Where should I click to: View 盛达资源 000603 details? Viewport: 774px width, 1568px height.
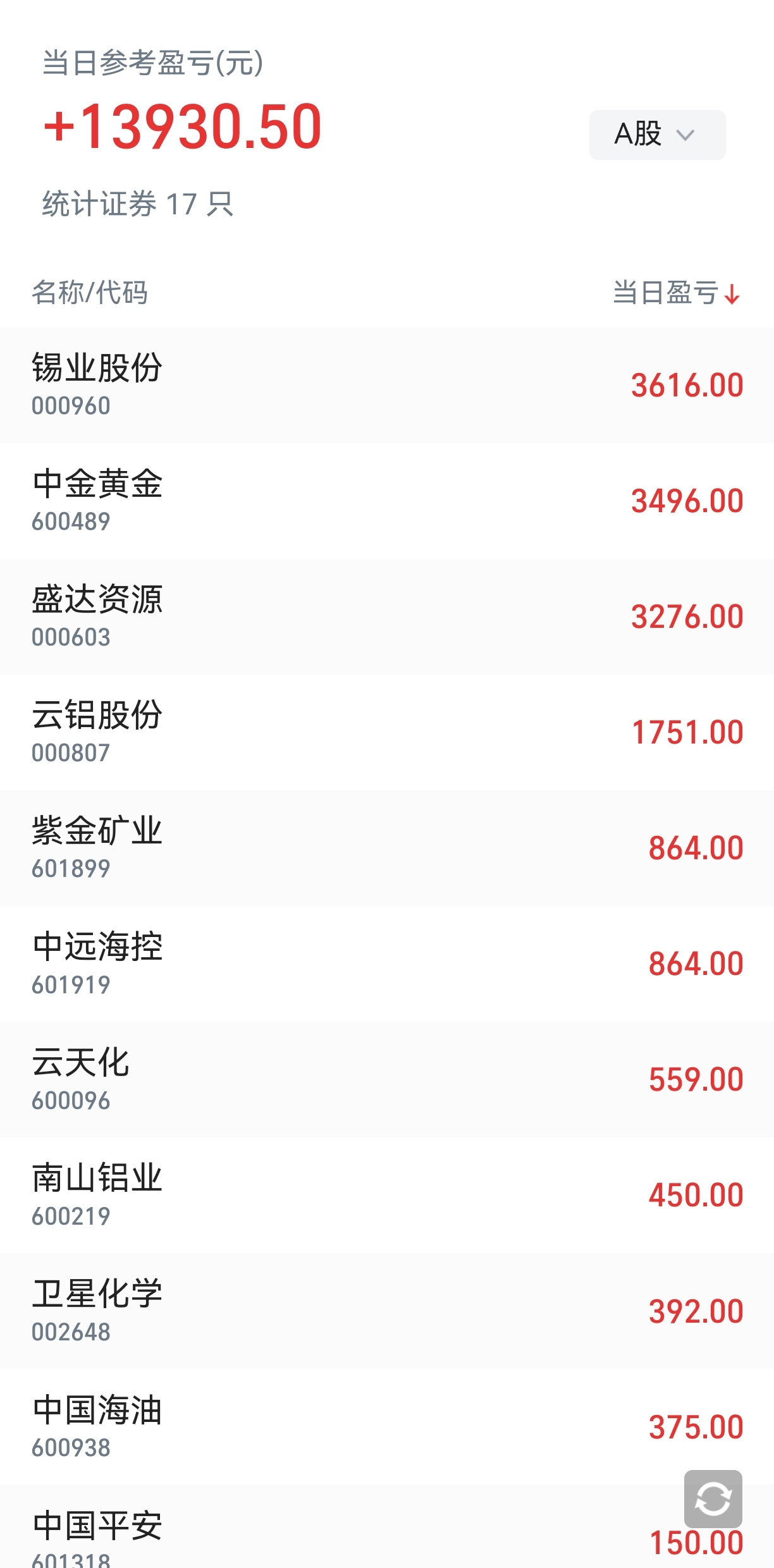click(387, 616)
